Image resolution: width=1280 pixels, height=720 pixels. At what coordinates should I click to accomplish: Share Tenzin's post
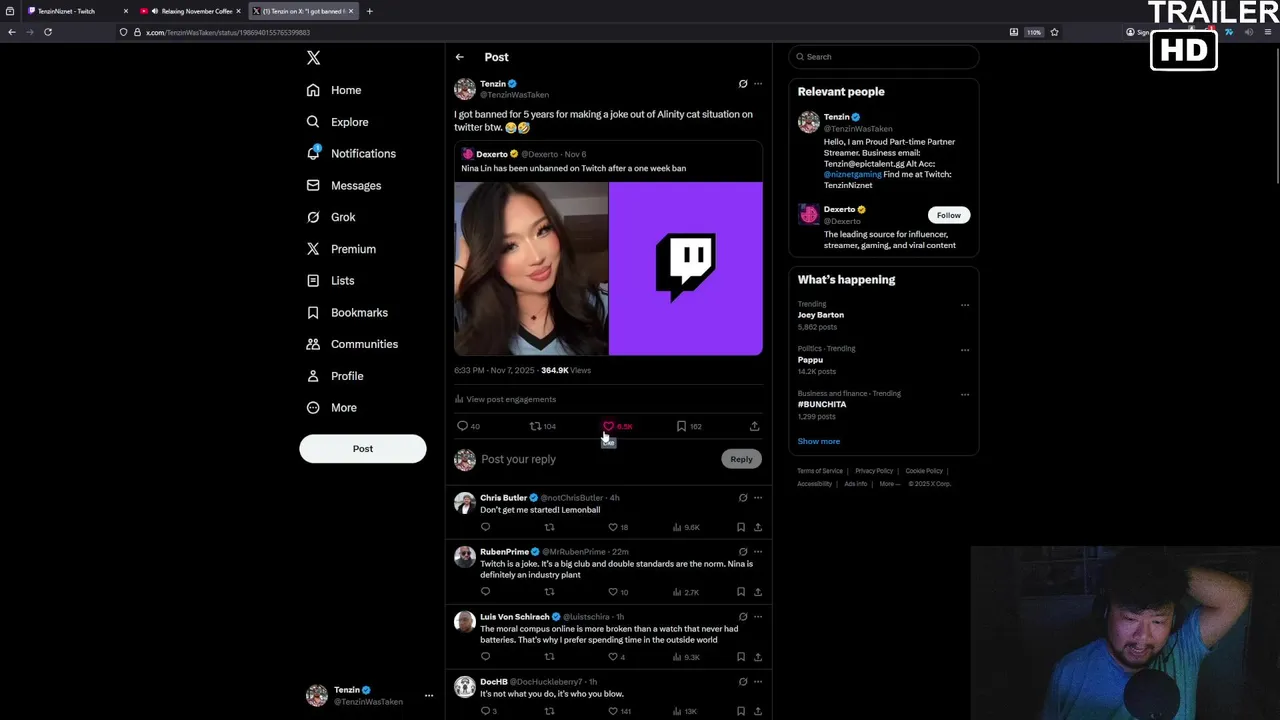point(754,426)
